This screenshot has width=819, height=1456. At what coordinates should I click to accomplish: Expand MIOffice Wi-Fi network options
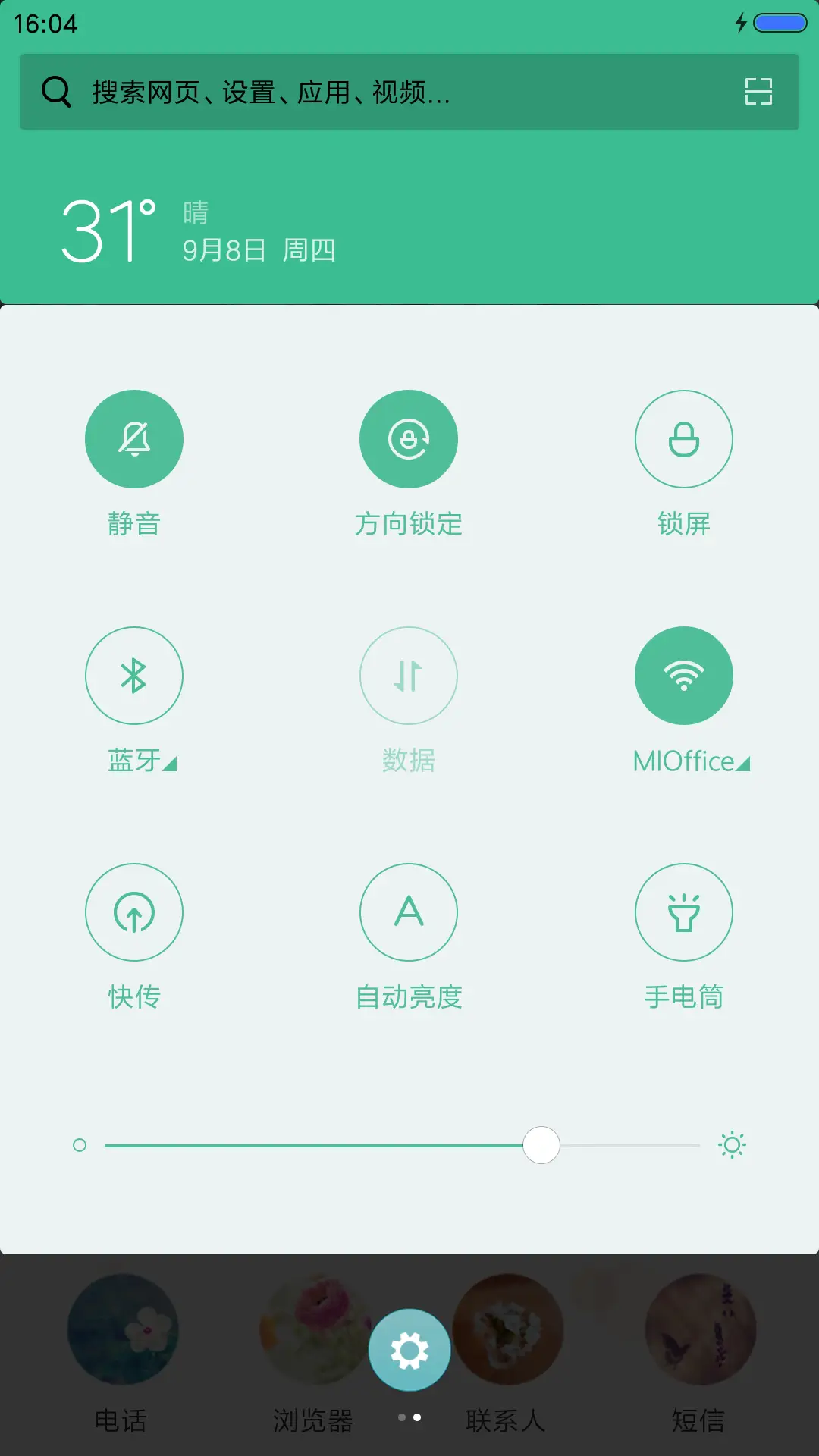pyautogui.click(x=744, y=765)
